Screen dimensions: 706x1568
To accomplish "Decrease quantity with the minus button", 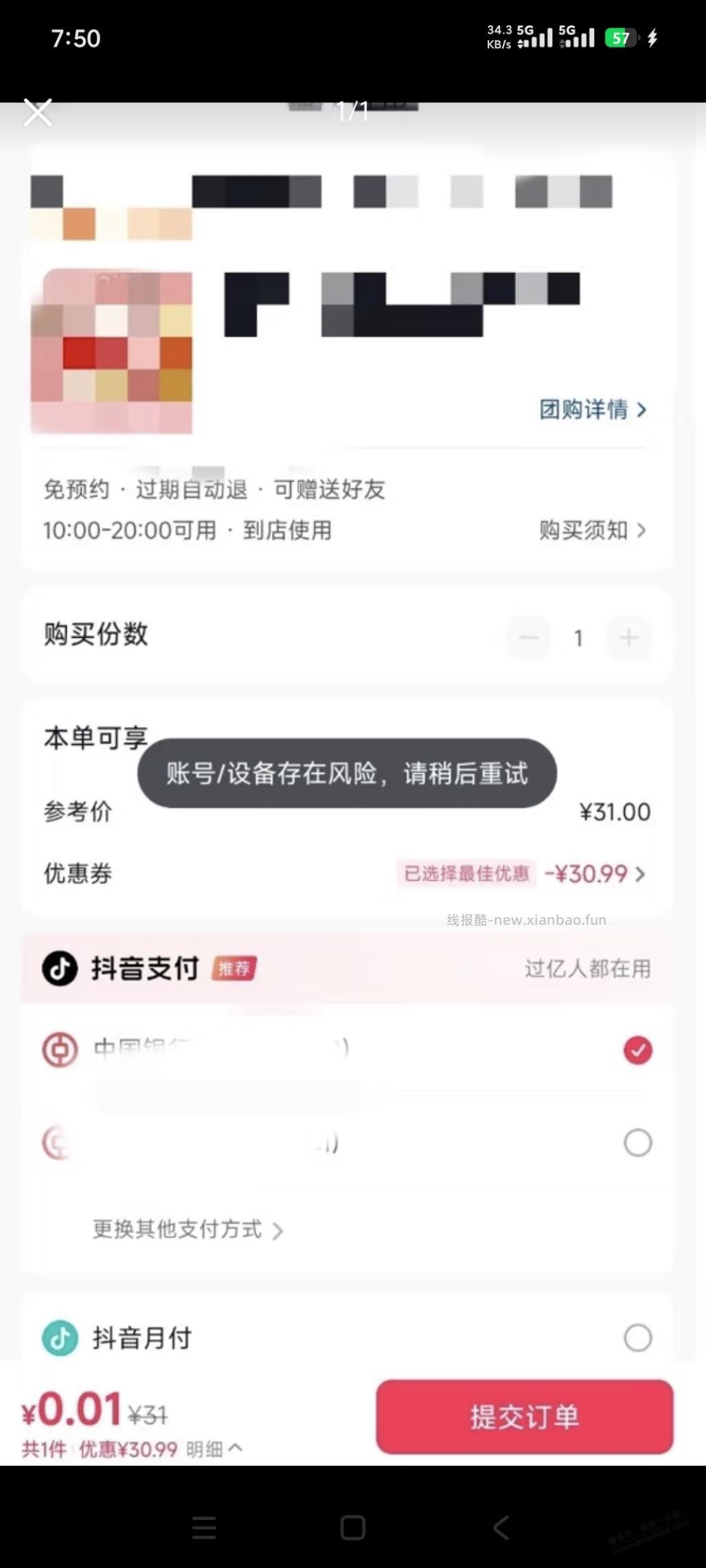I will coord(529,637).
